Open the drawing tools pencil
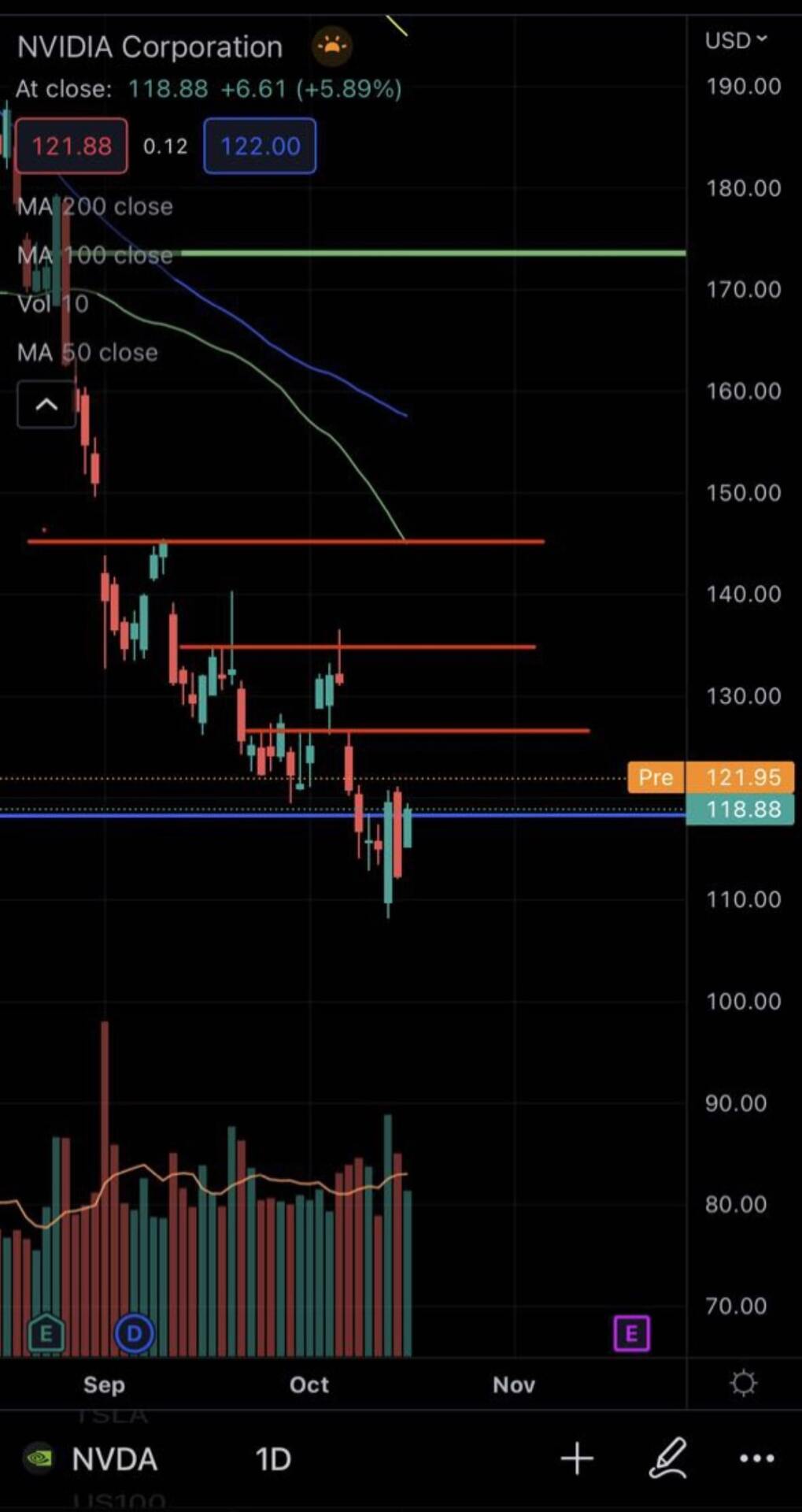The height and width of the screenshot is (1512, 802). click(x=668, y=1458)
